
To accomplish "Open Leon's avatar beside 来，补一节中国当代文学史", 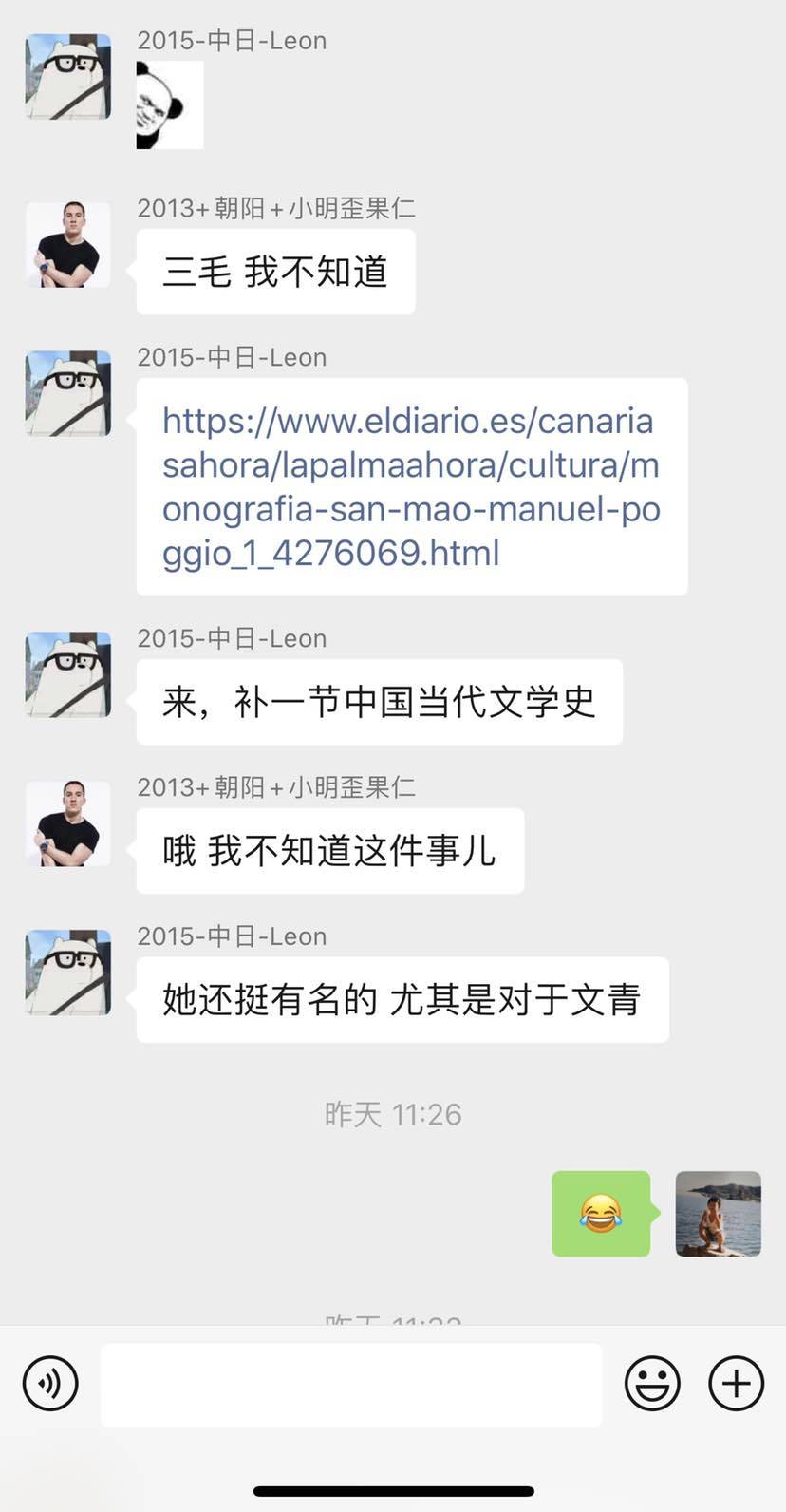I will tap(67, 674).
